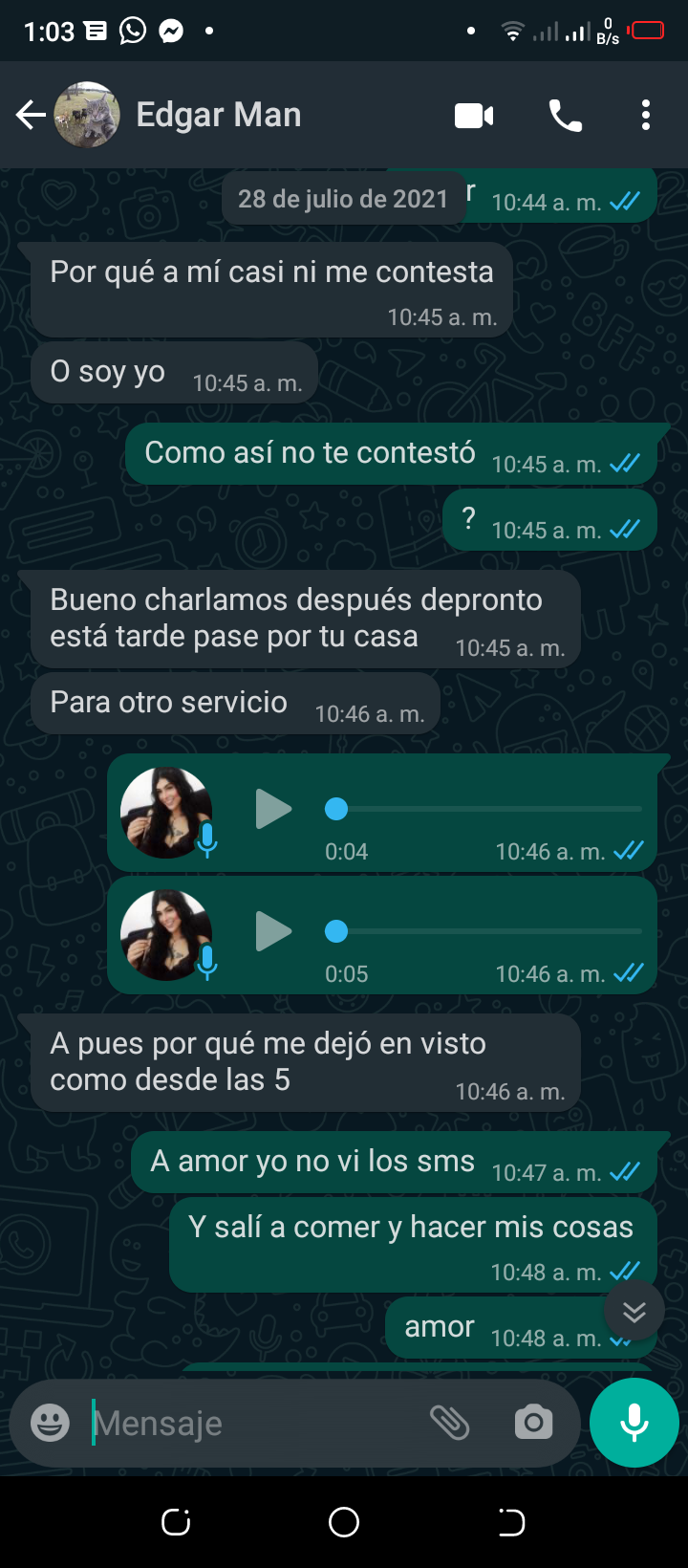The image size is (688, 1568).
Task: Go back to the chat list
Action: tap(31, 116)
